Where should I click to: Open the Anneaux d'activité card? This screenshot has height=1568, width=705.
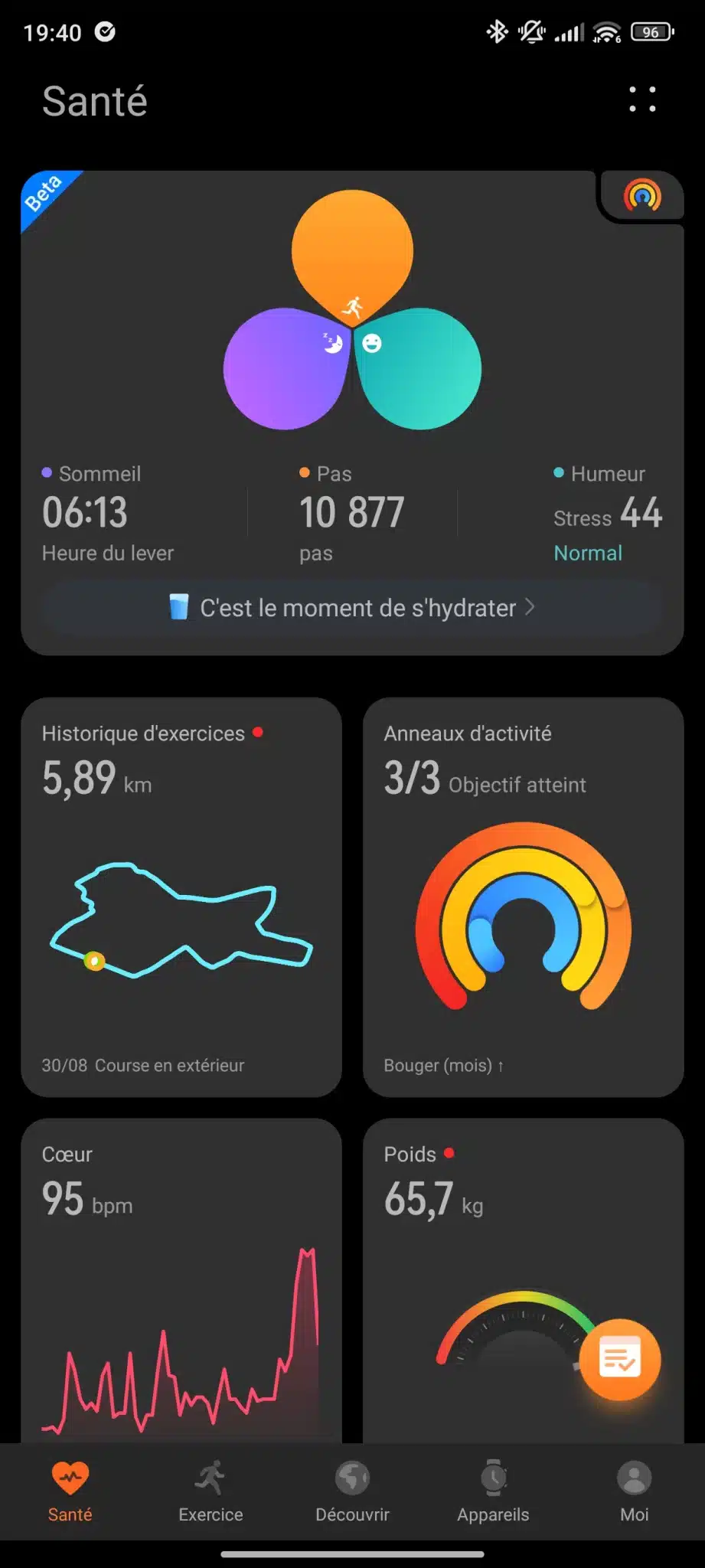pyautogui.click(x=523, y=897)
